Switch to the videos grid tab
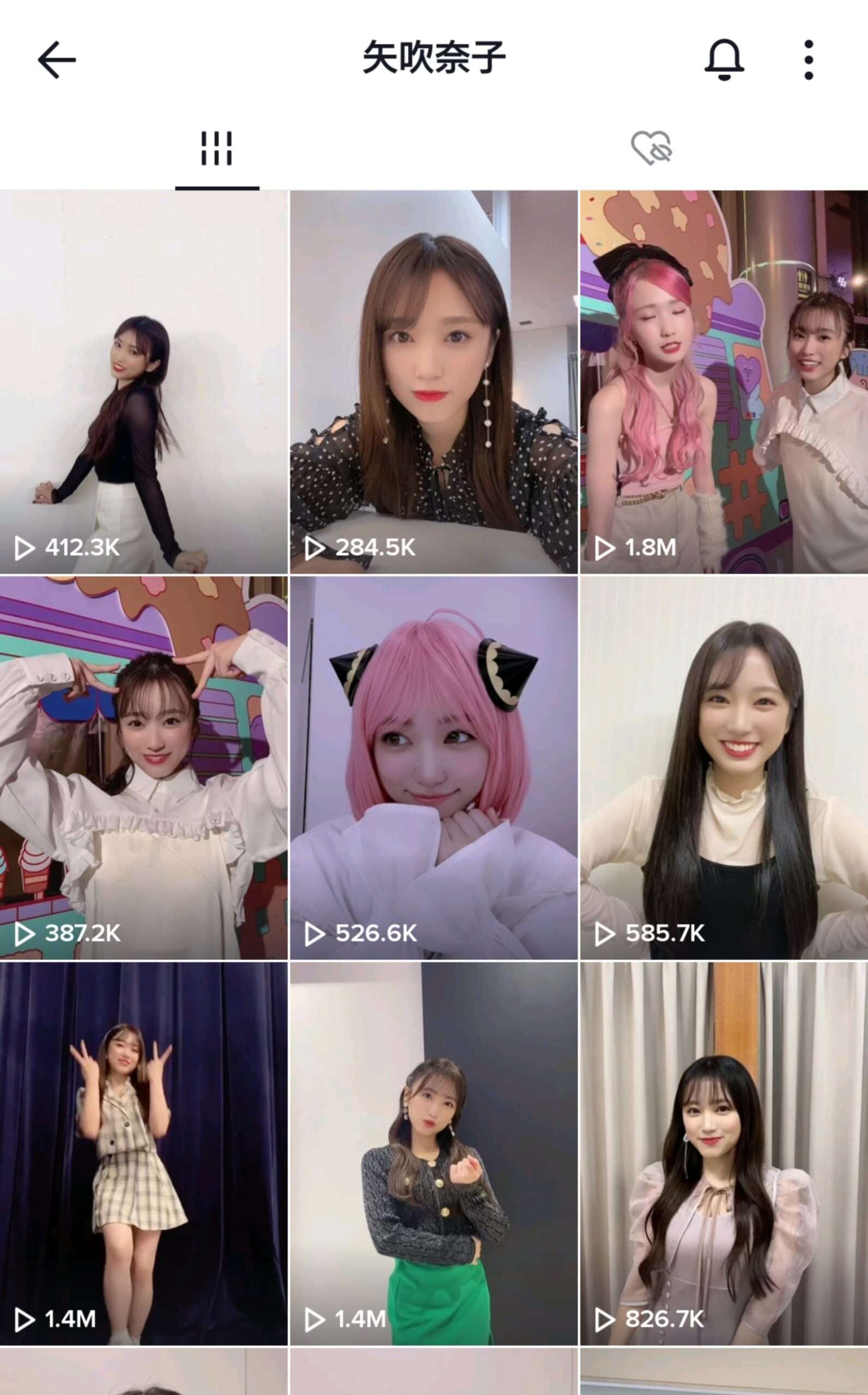868x1395 pixels. pyautogui.click(x=217, y=149)
